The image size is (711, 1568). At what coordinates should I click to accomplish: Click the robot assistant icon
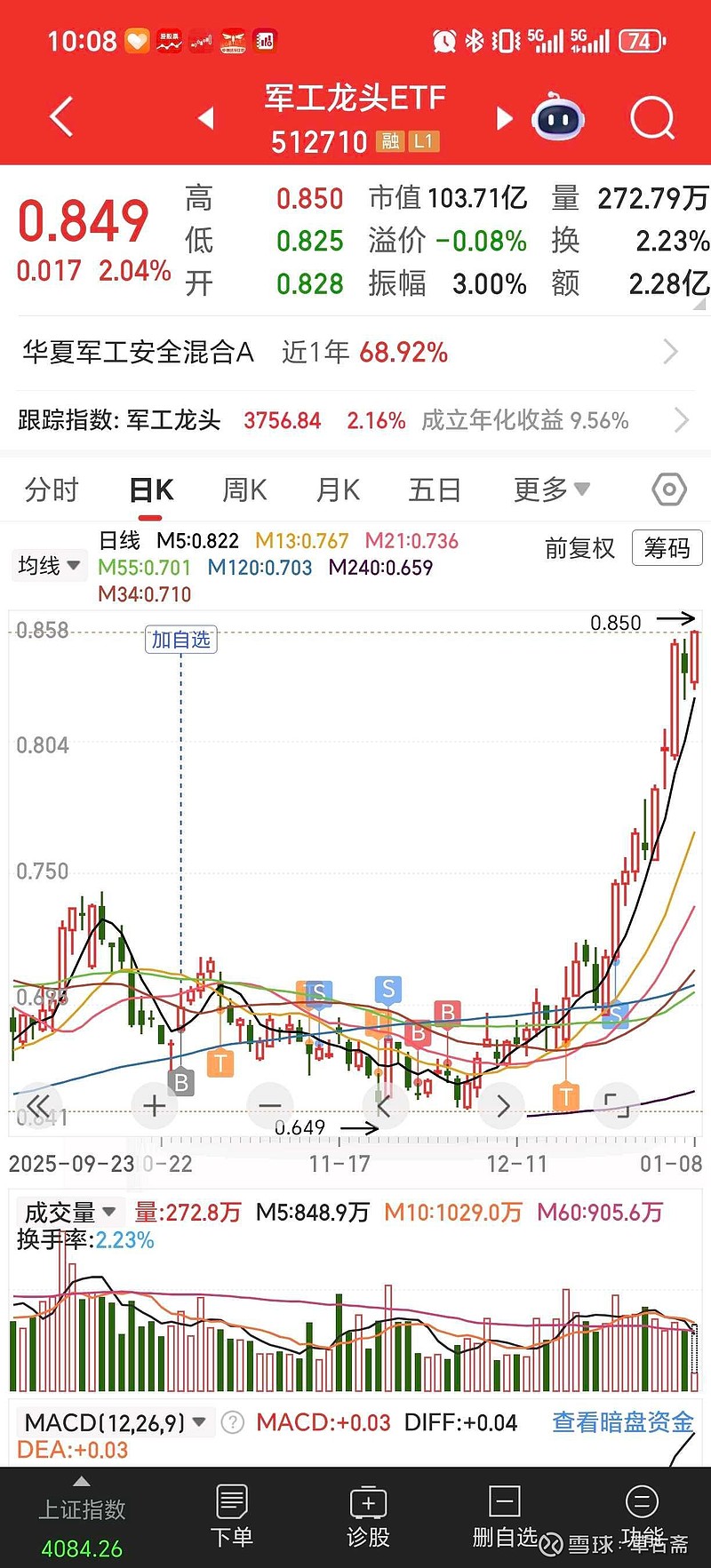click(x=557, y=118)
